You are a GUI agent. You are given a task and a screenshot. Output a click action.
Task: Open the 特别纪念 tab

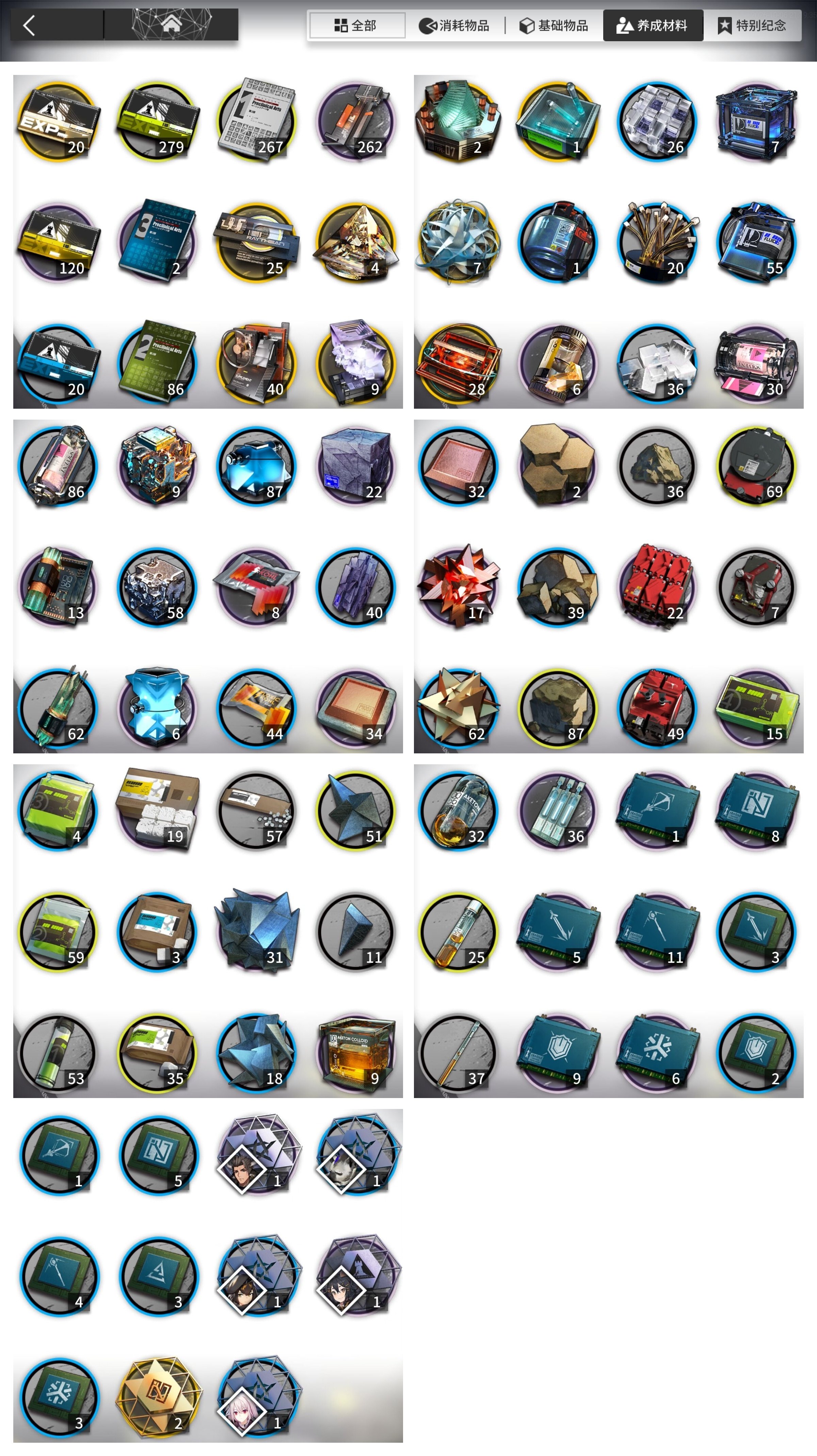point(752,26)
